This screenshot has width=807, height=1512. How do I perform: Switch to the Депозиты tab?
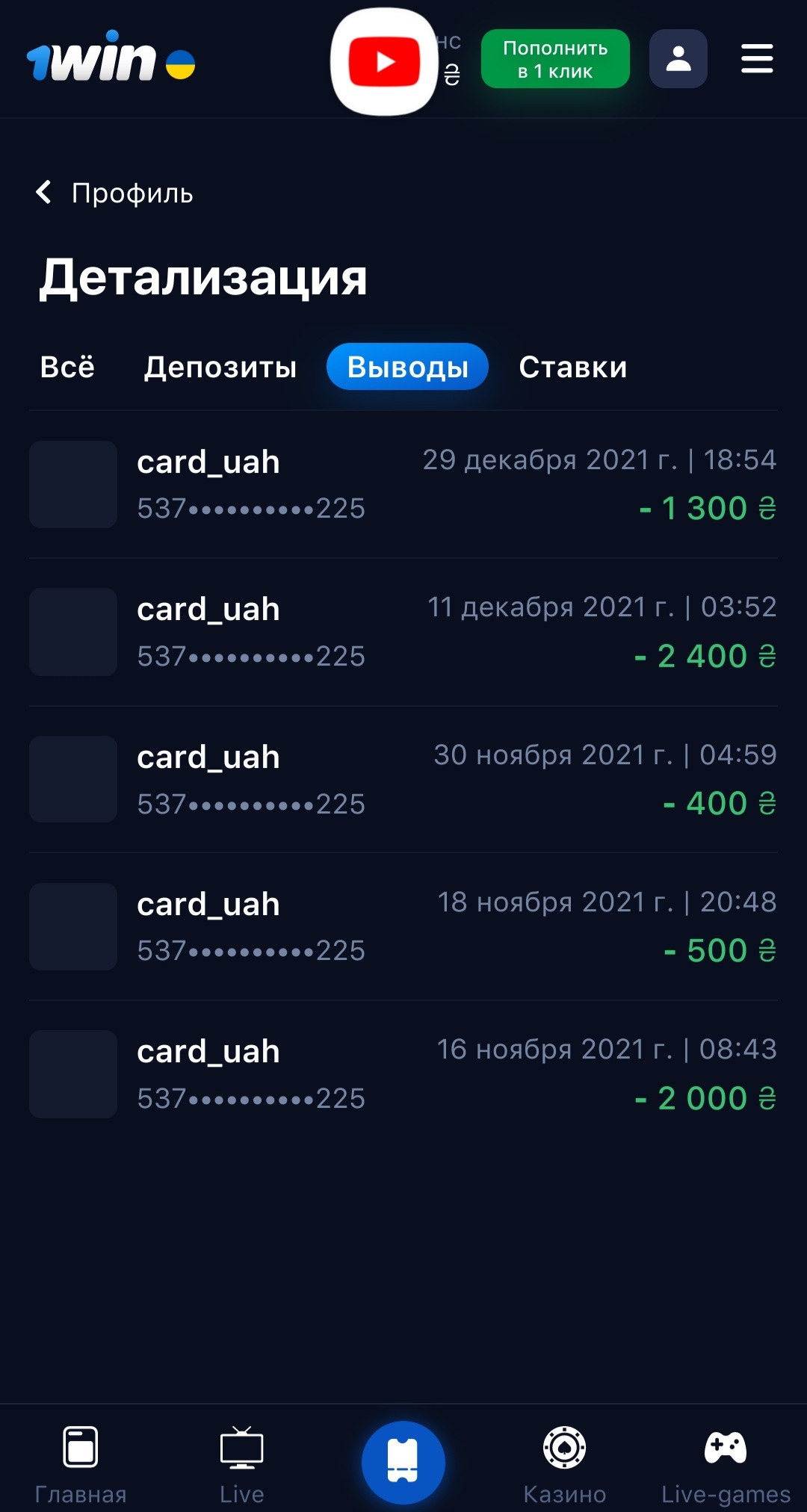point(220,367)
